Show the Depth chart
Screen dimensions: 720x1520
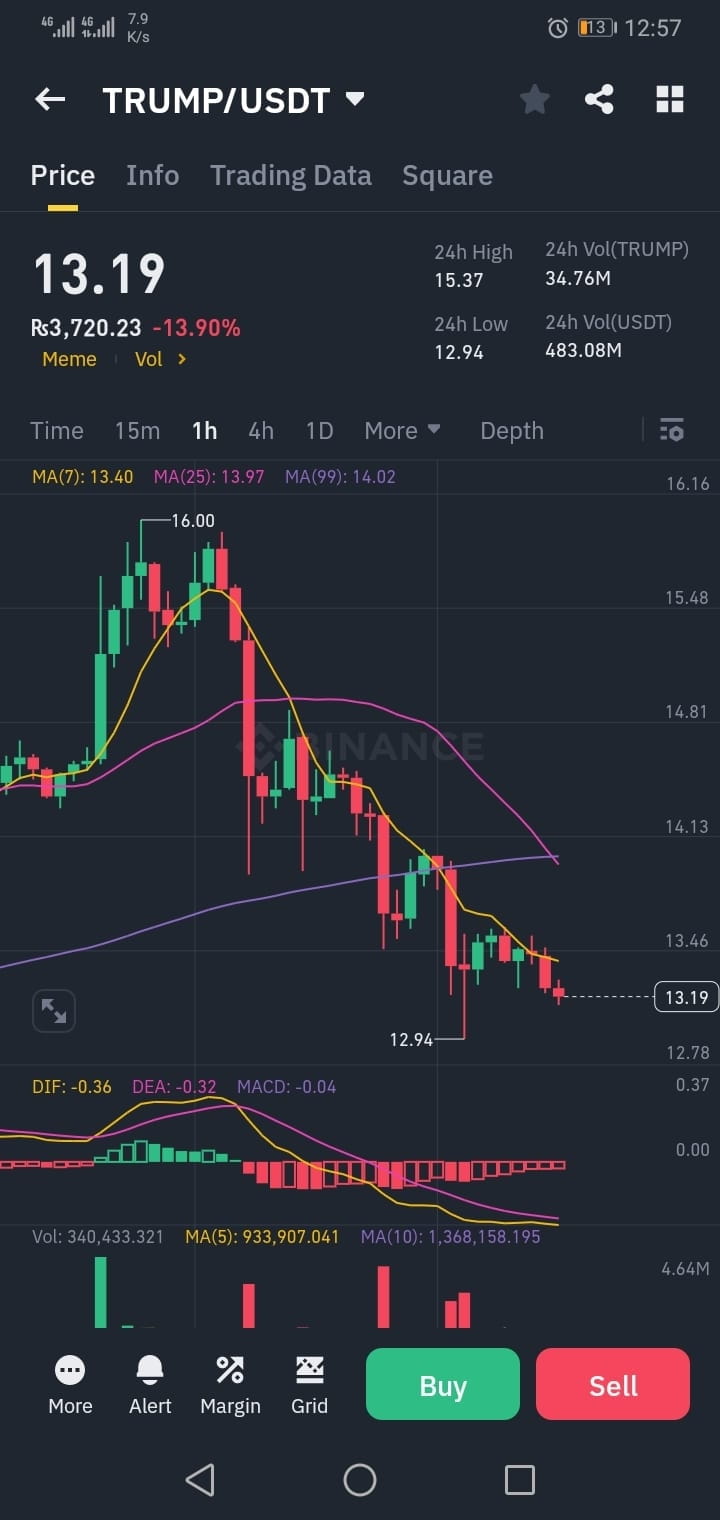(x=512, y=431)
